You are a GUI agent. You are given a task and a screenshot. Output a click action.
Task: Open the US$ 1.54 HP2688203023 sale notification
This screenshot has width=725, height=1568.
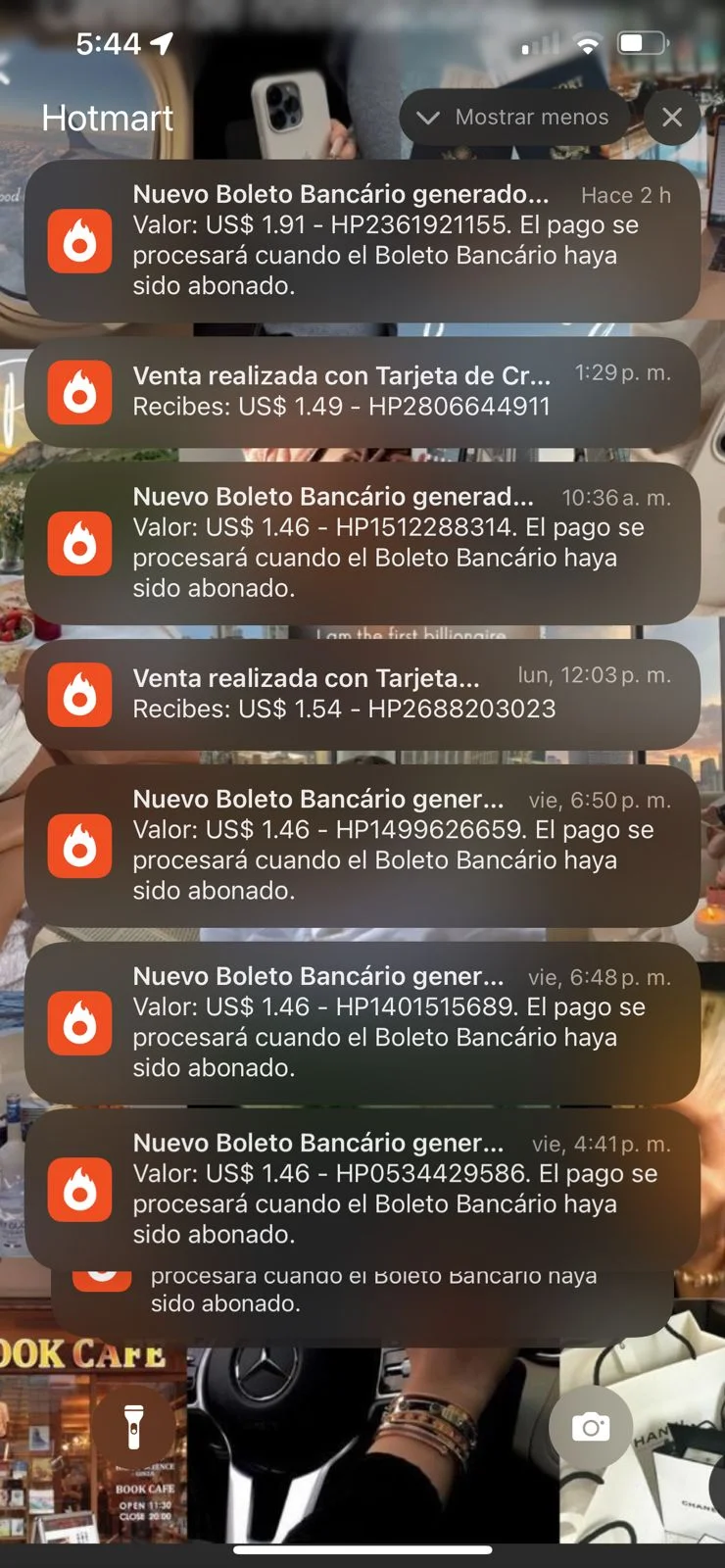pyautogui.click(x=362, y=694)
